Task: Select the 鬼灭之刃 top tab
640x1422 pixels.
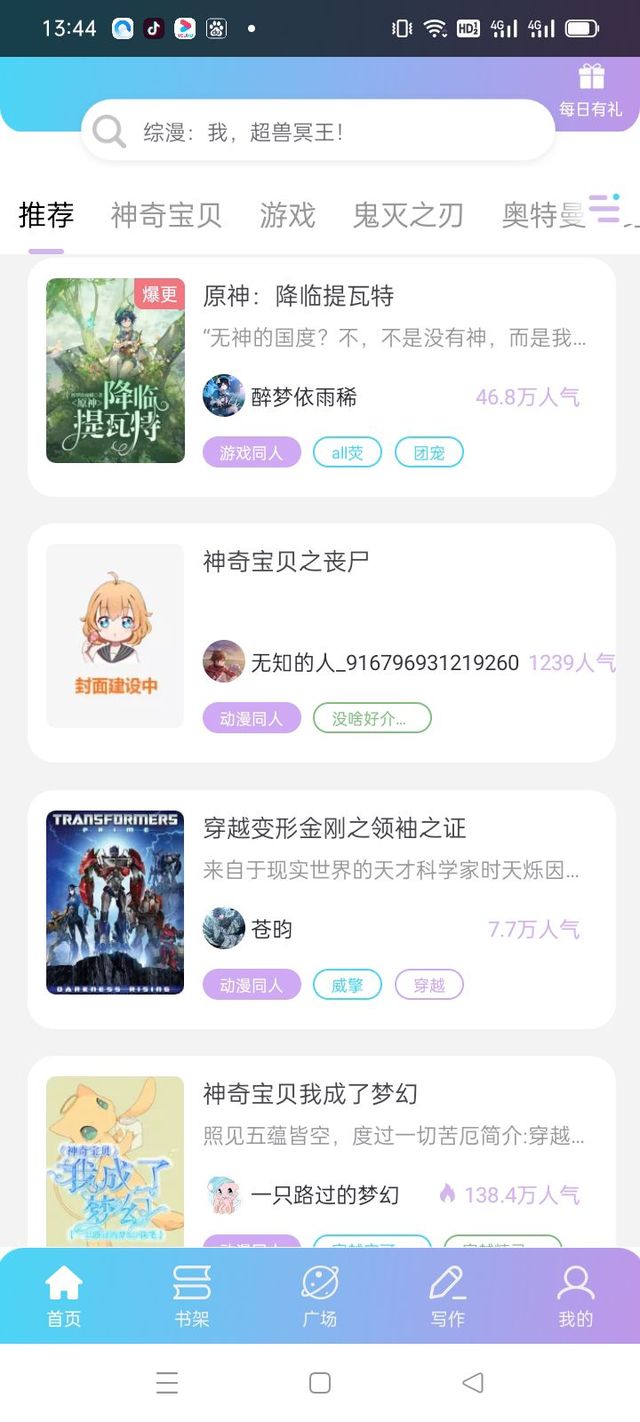Action: (x=408, y=215)
